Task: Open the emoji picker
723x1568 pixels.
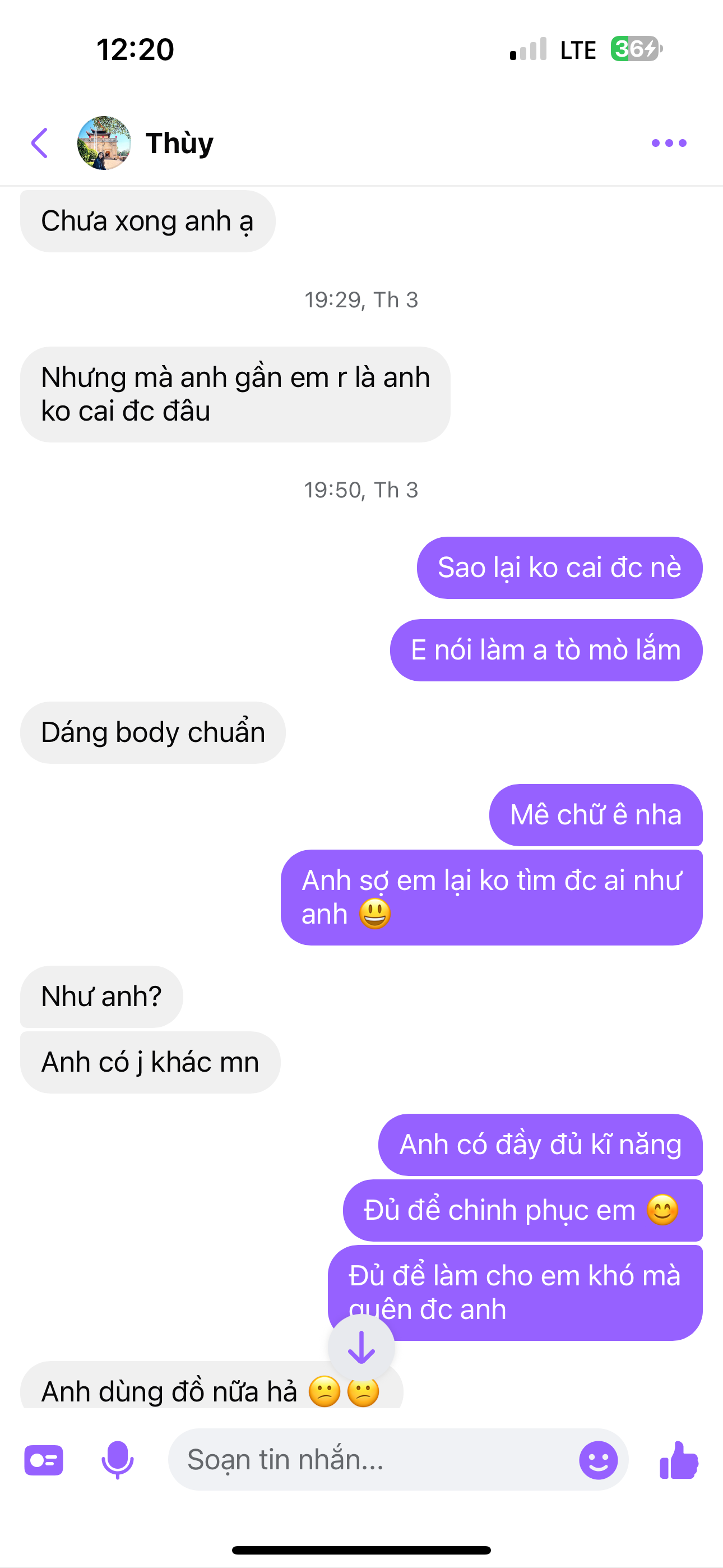Action: 597,1460
